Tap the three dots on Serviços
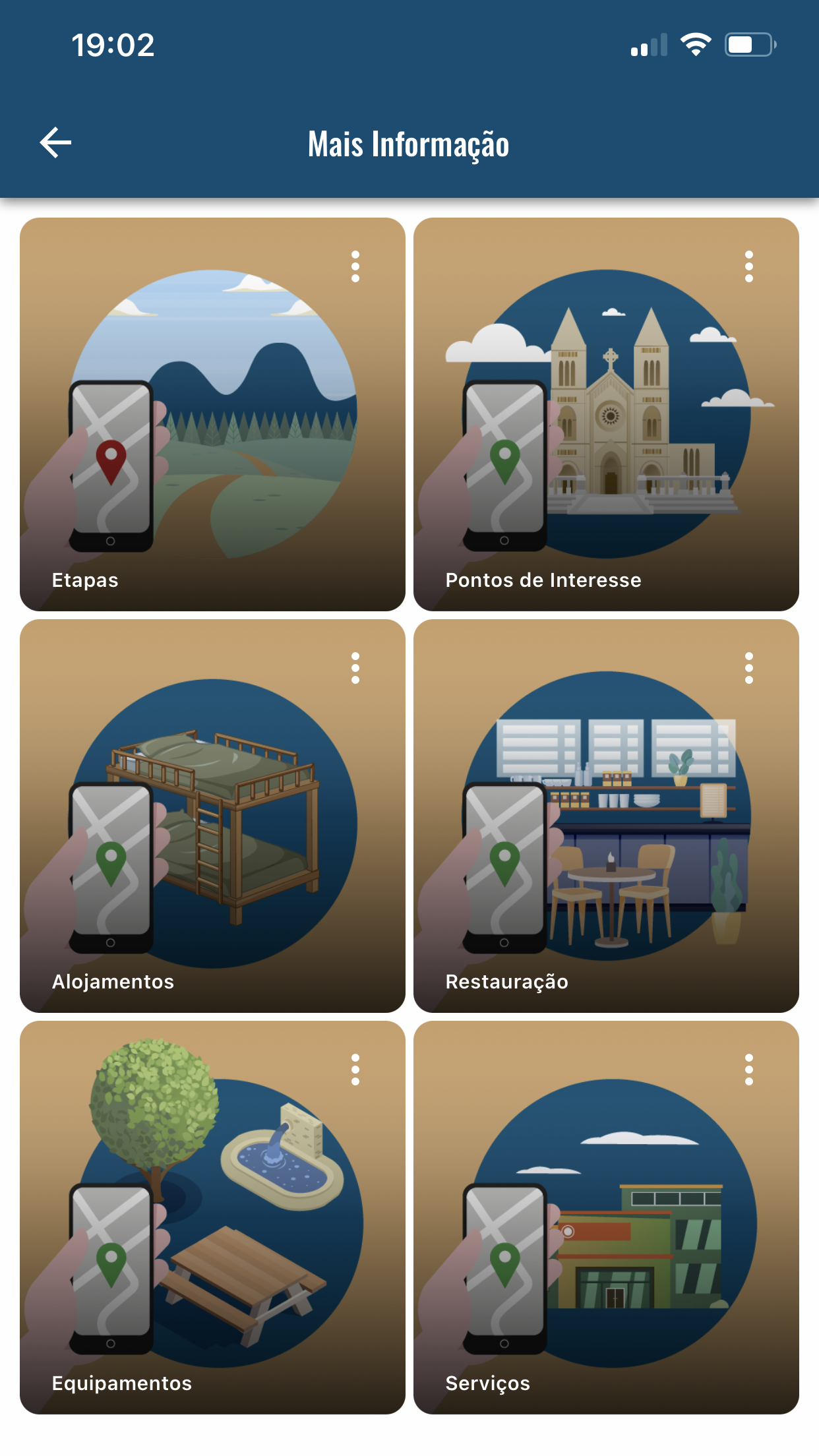 pos(748,1070)
